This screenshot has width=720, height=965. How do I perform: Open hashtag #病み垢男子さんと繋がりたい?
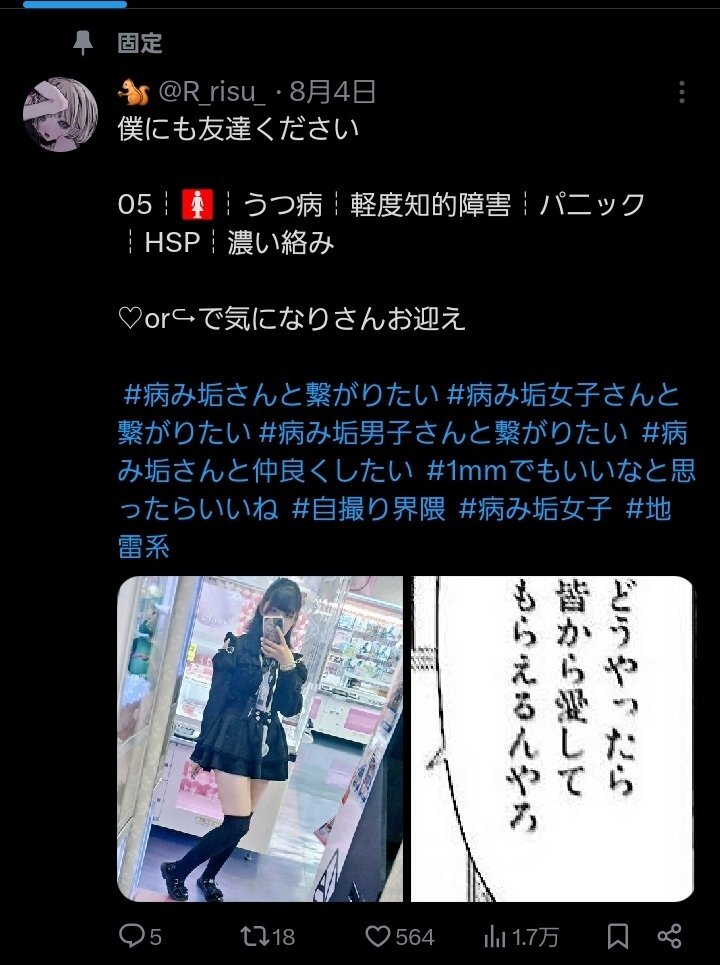pos(443,433)
